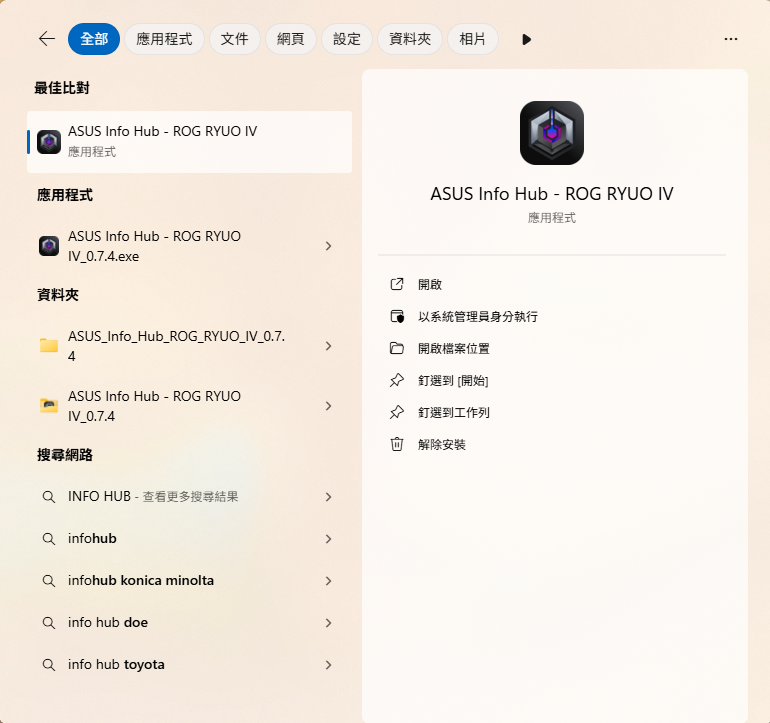The height and width of the screenshot is (723, 770).
Task: Open best match ASUS Info Hub - ROG RYUO IV
Action: 189,141
